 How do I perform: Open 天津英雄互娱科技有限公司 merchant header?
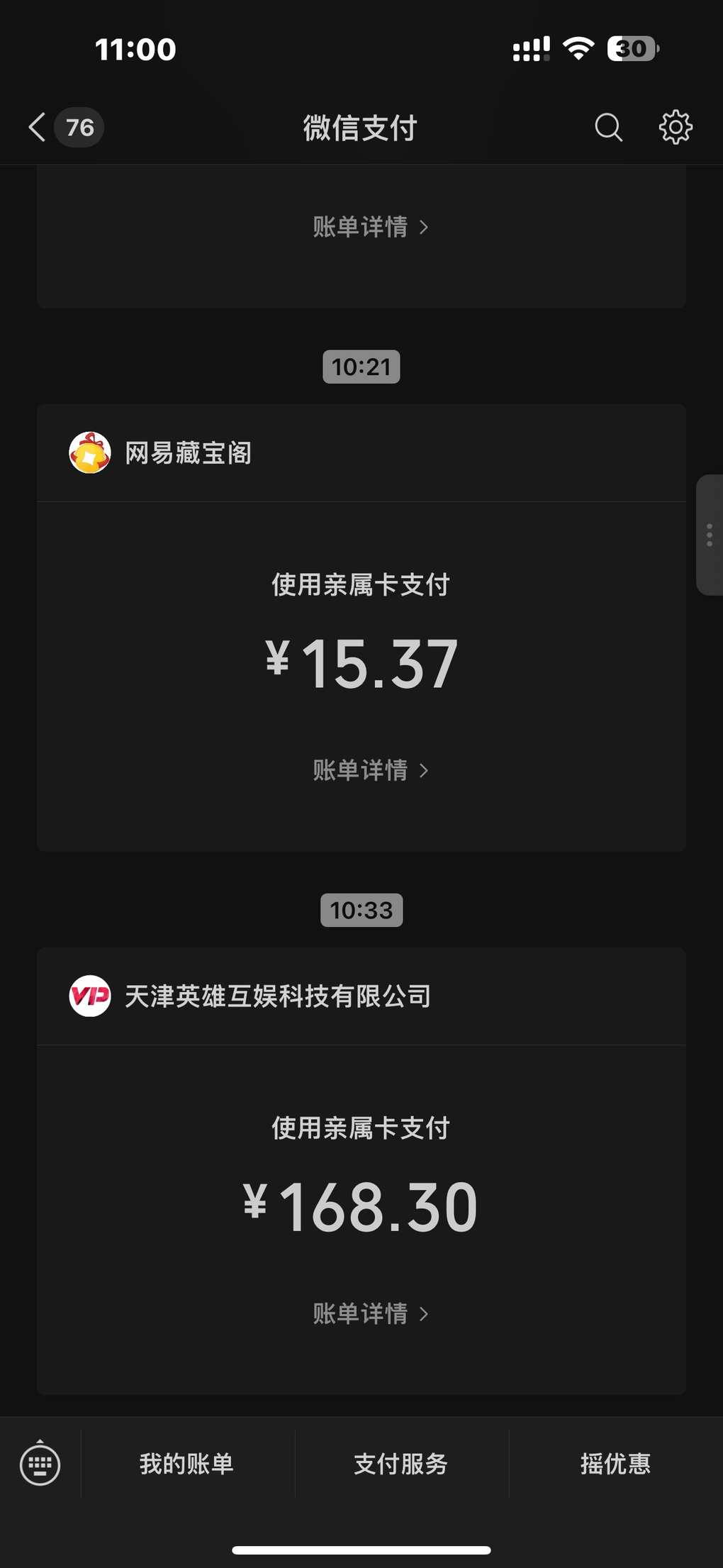pyautogui.click(x=276, y=996)
